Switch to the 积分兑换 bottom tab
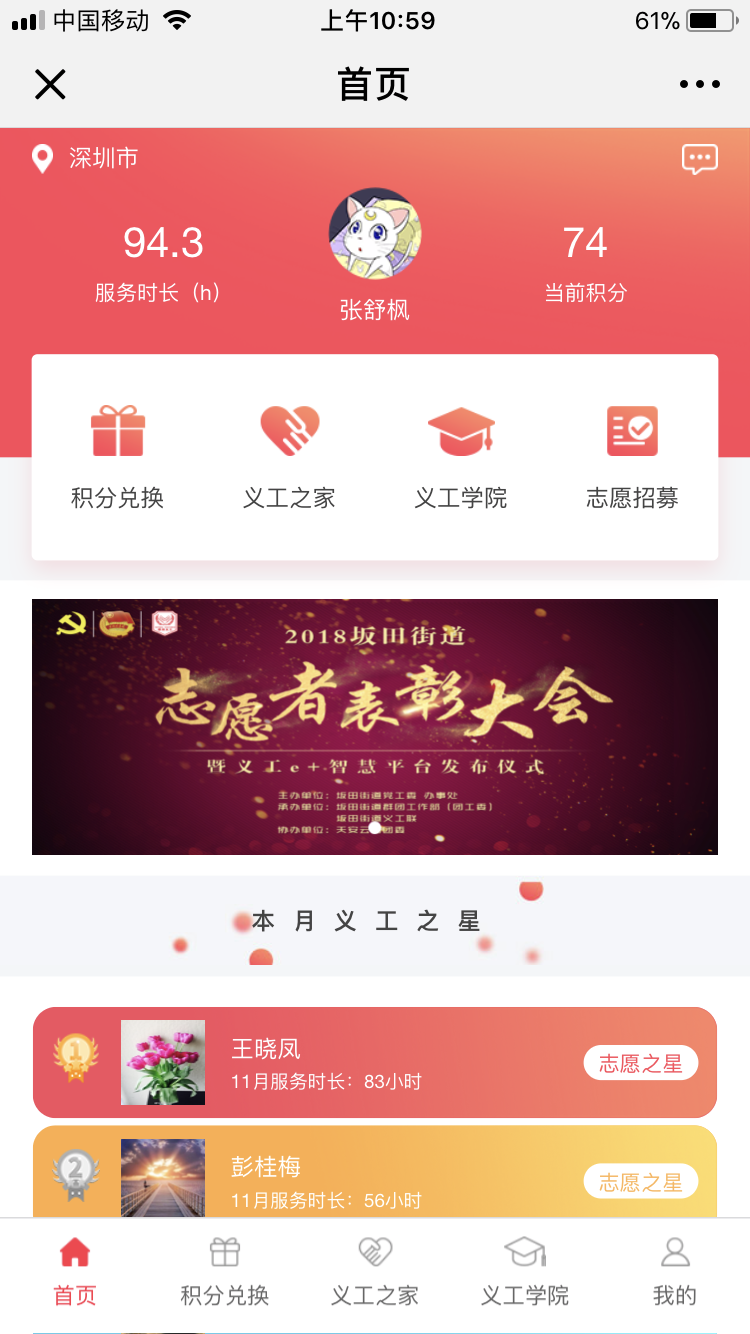The image size is (750, 1334). tap(225, 1272)
